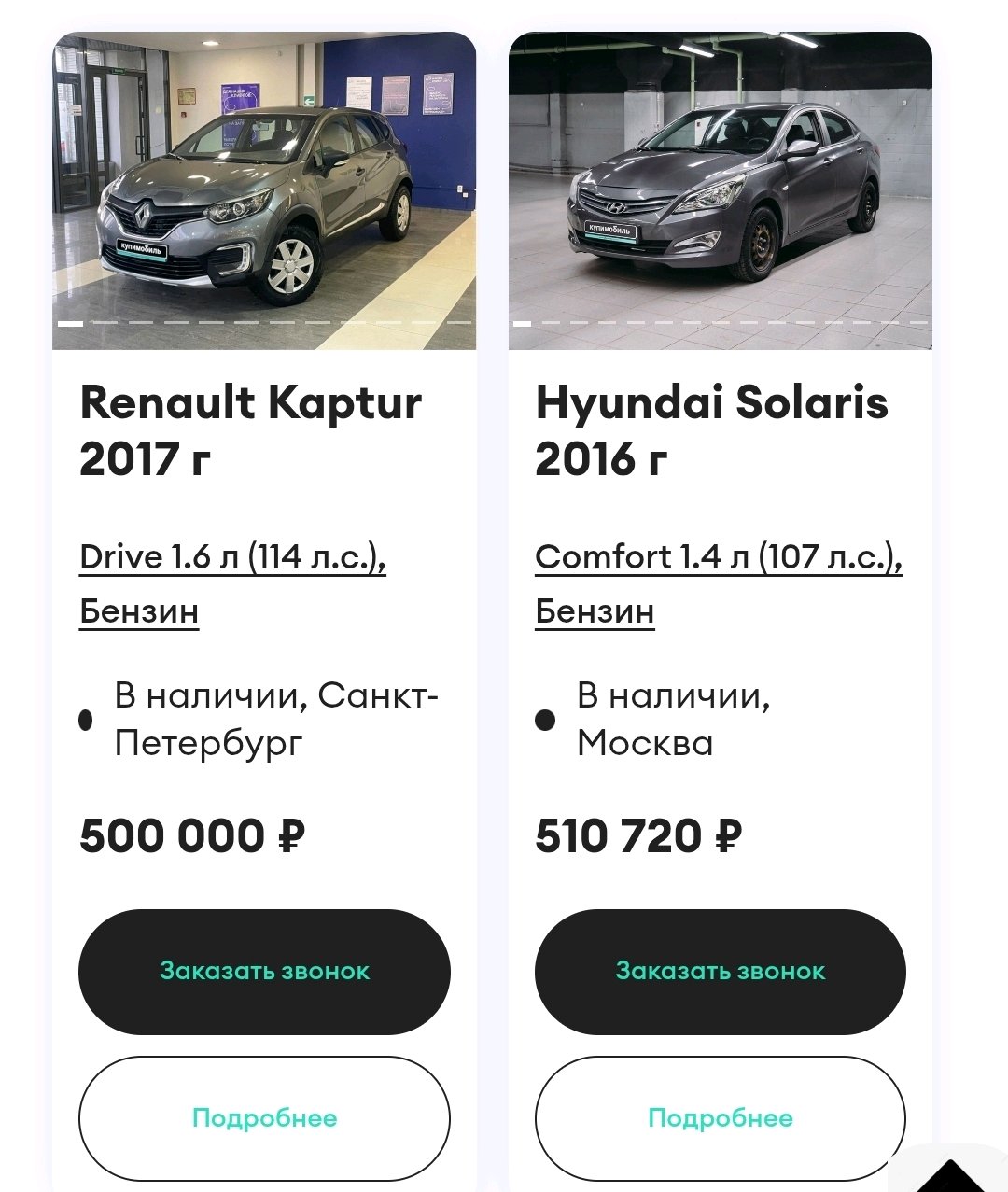View more details on Hyundai Solaris
The width and height of the screenshot is (1008, 1192).
click(x=720, y=1118)
